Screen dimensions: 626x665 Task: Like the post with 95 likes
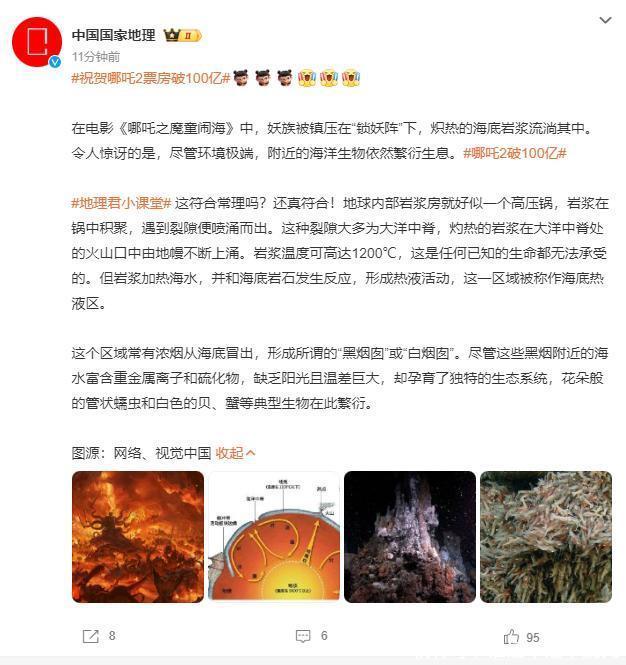click(x=521, y=636)
